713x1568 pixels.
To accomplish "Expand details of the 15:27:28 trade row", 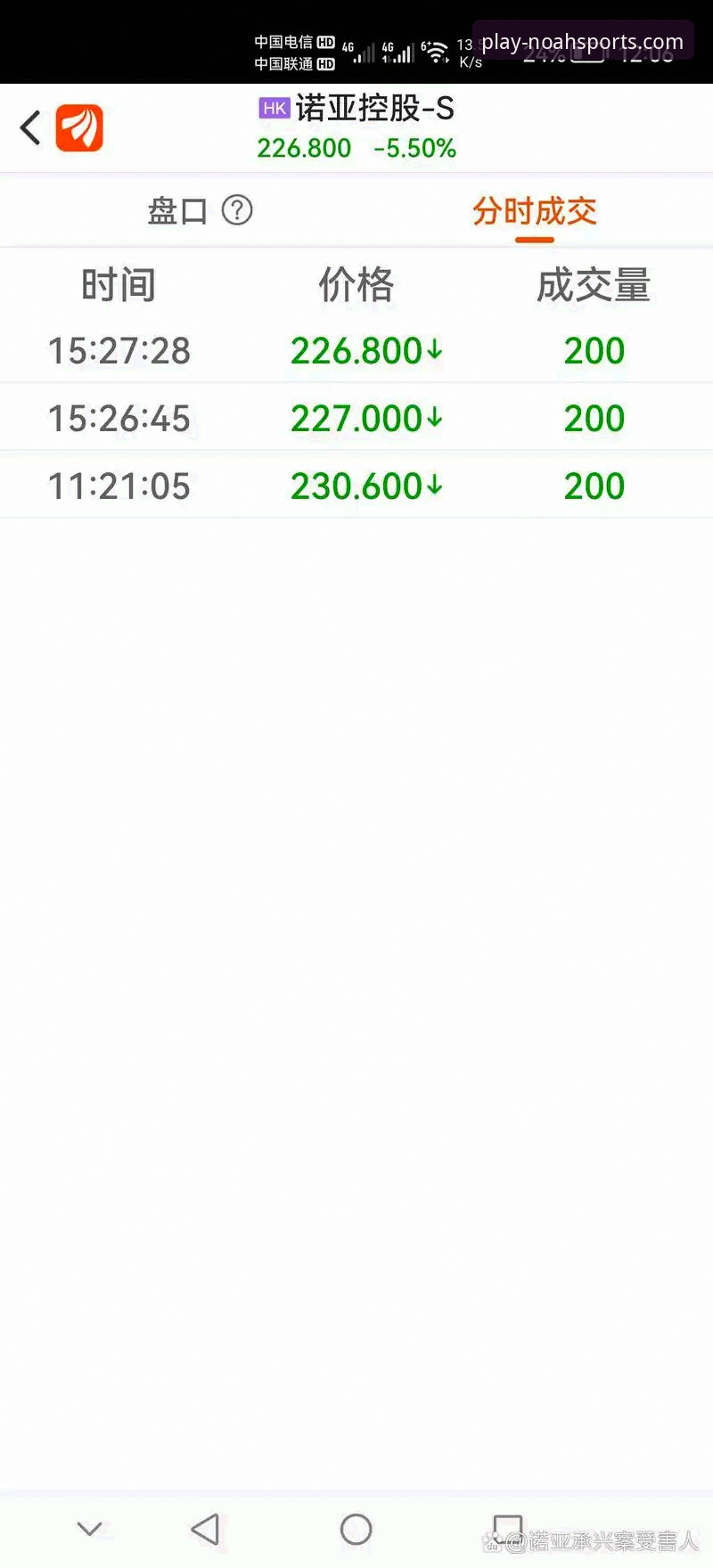I will (x=356, y=351).
